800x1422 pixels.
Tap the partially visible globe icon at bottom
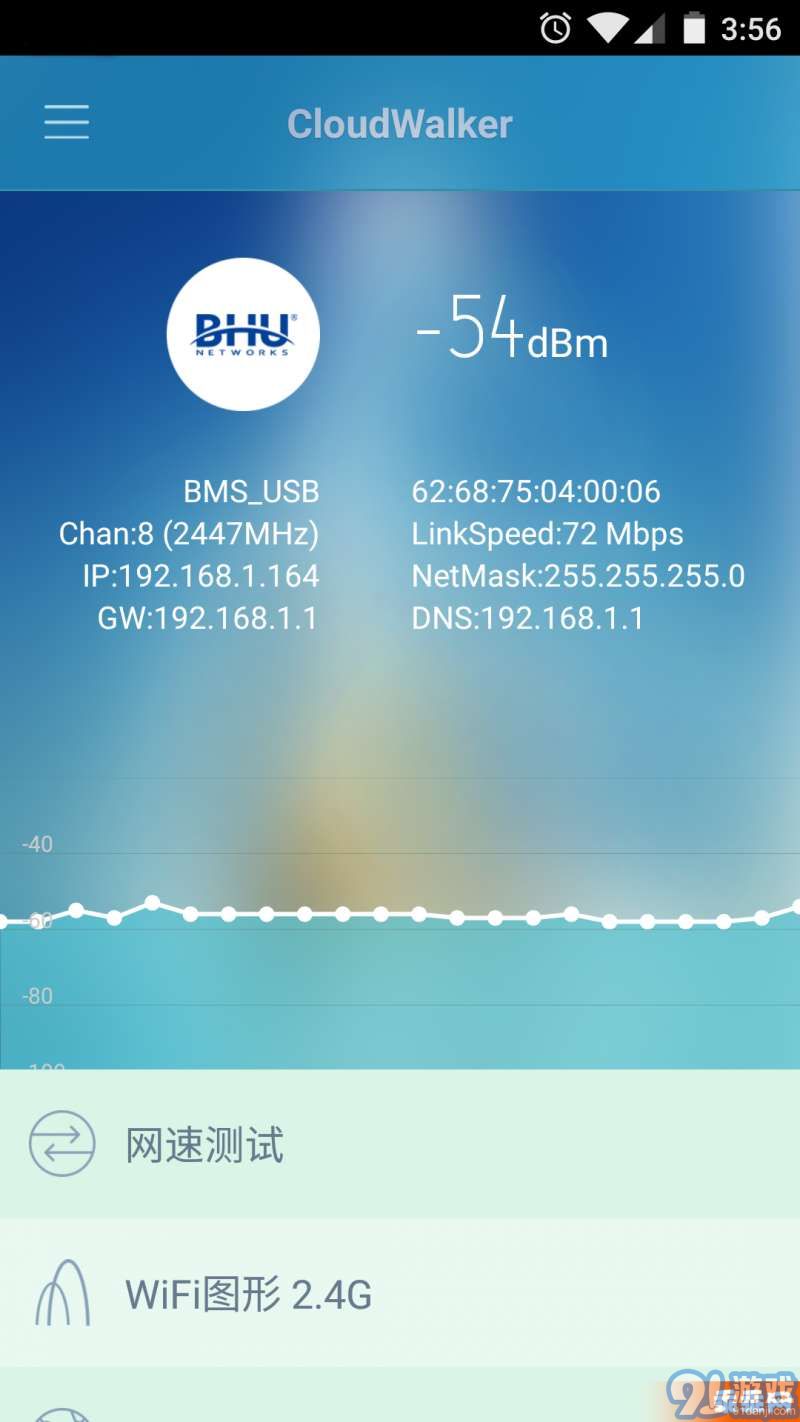tap(62, 1414)
